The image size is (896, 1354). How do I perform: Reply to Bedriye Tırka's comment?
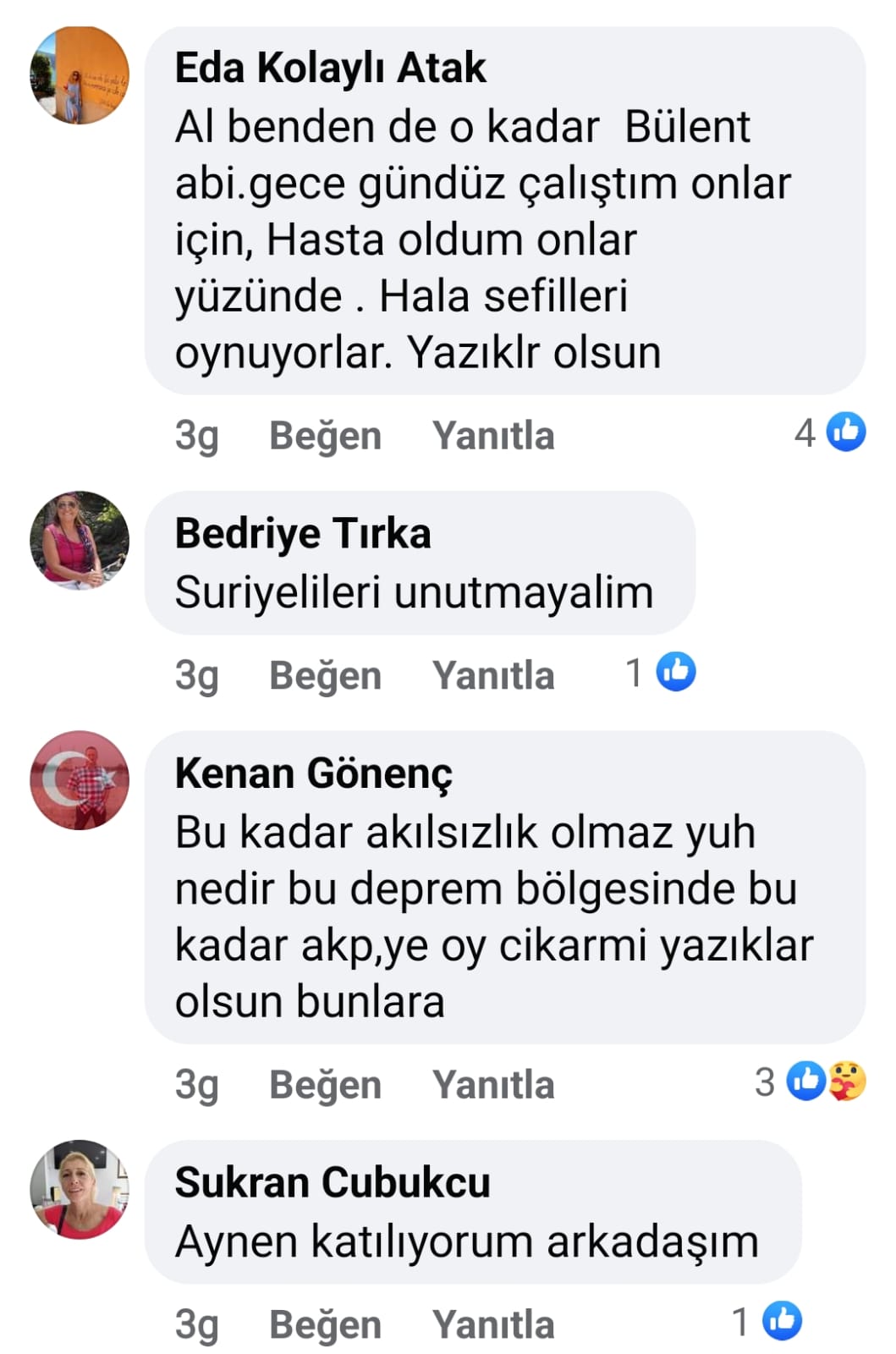[493, 675]
